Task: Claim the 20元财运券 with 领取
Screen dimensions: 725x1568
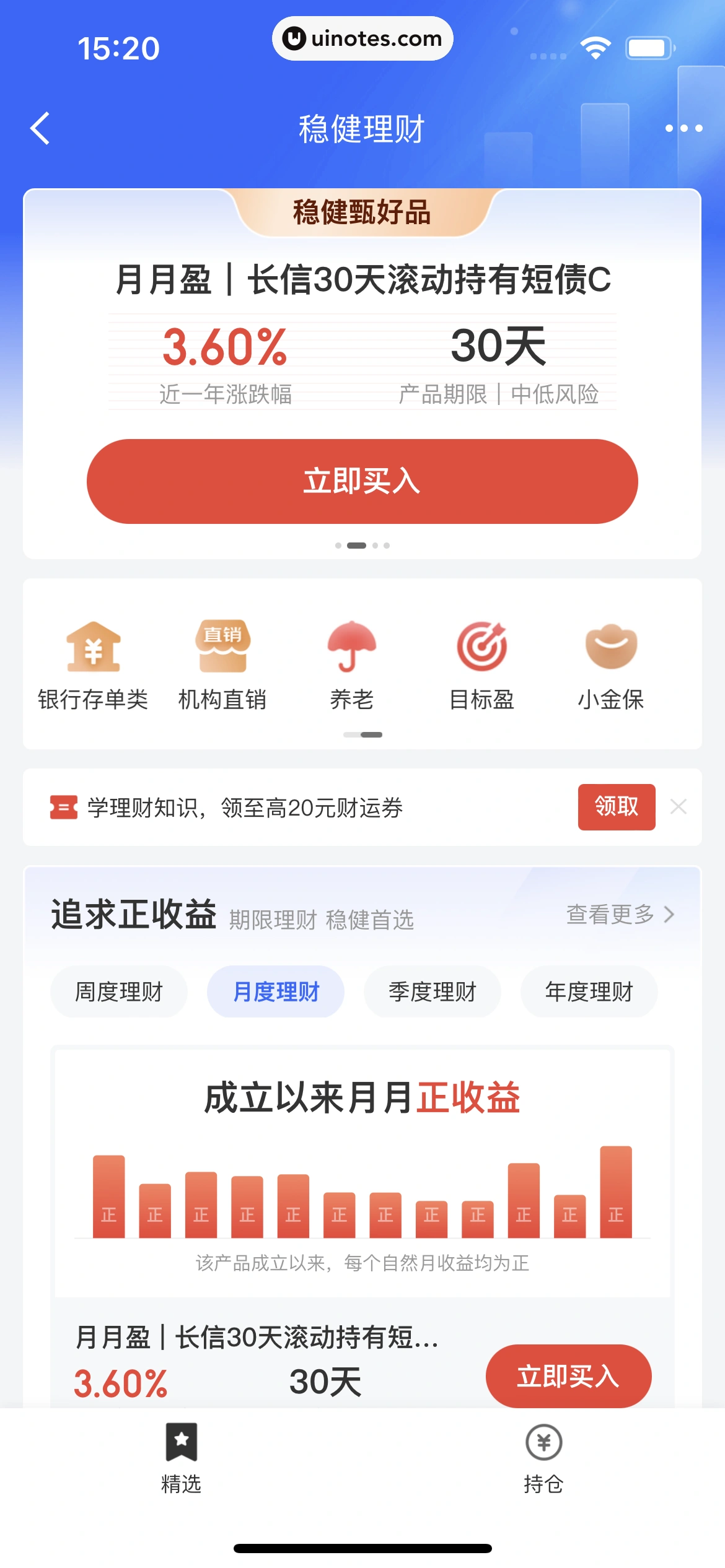Action: point(616,807)
